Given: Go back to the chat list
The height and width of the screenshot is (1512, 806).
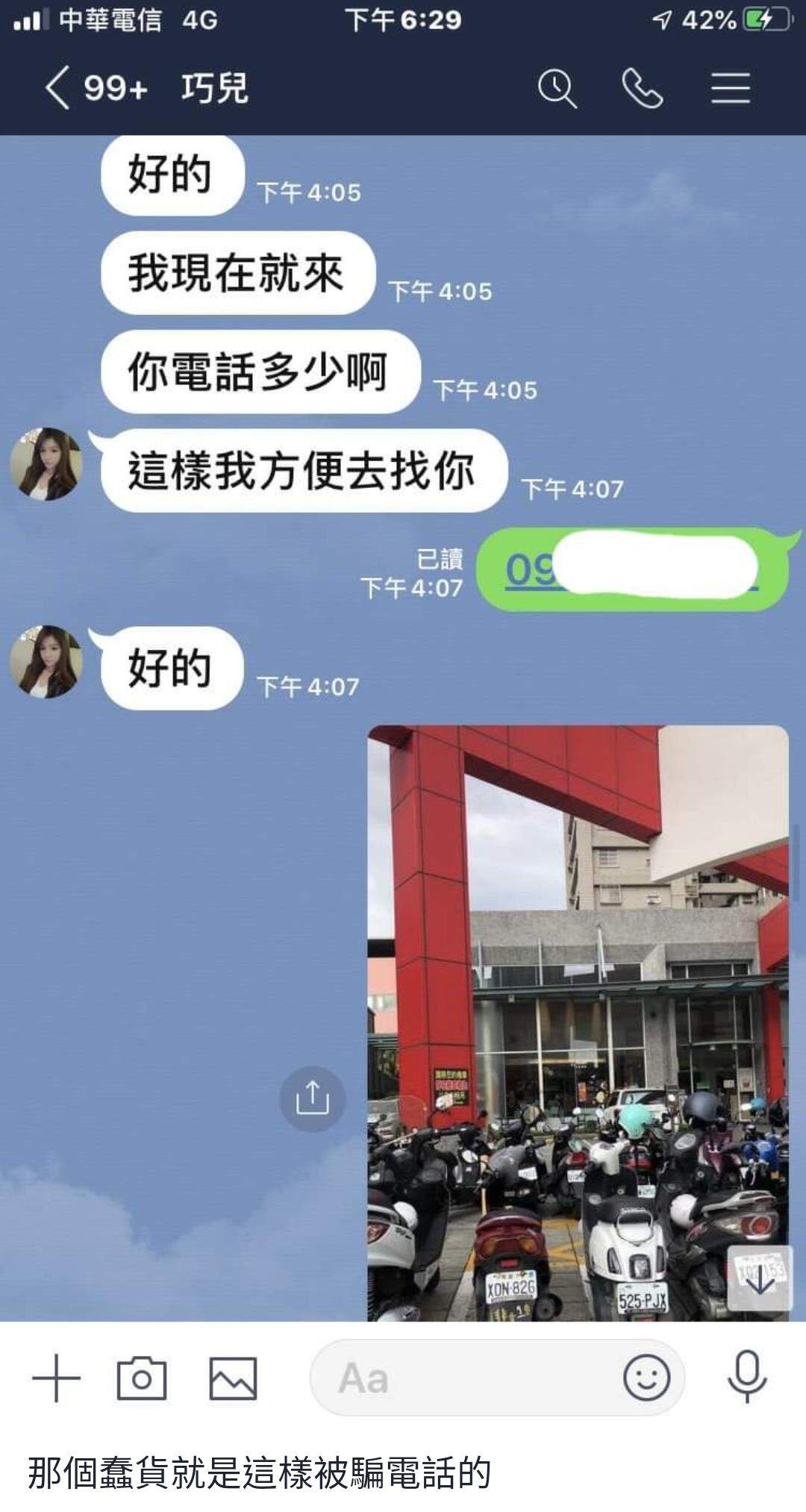Looking at the screenshot, I should point(58,89).
